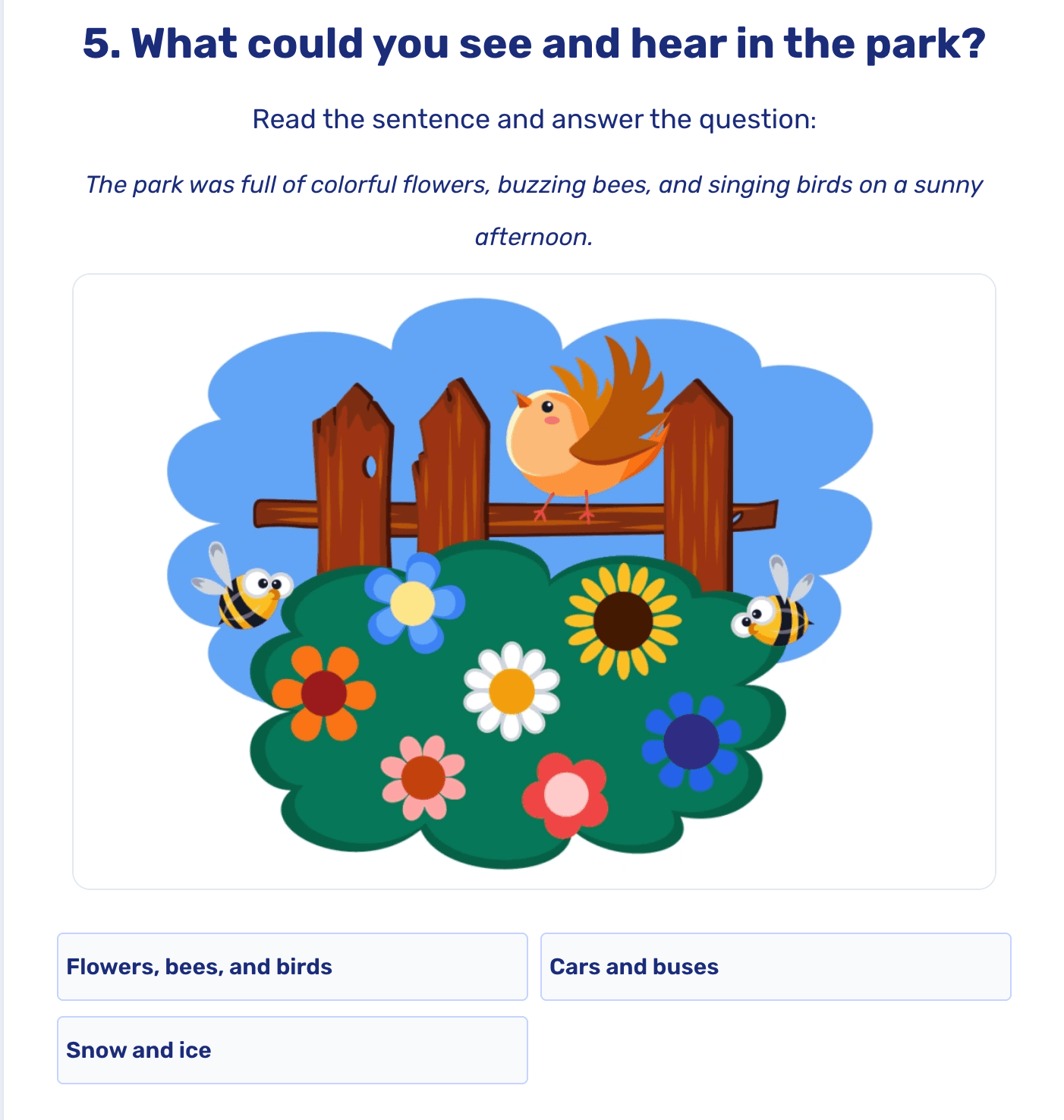Select the answer "Snow and ice"

[291, 1049]
